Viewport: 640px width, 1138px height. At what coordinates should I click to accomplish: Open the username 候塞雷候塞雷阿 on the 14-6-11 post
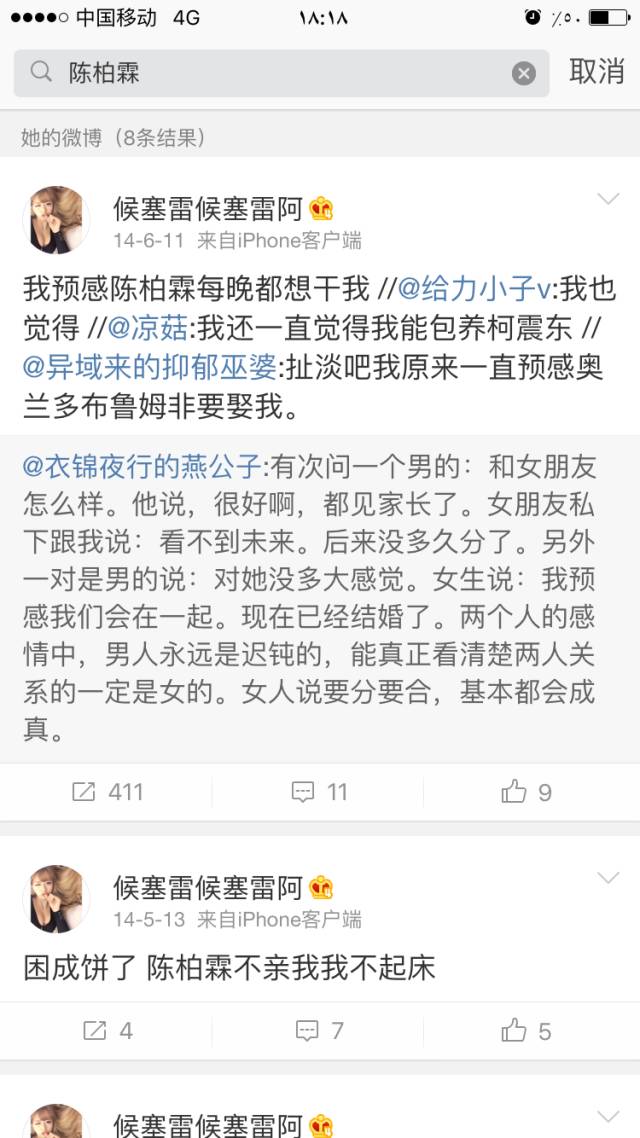click(208, 210)
